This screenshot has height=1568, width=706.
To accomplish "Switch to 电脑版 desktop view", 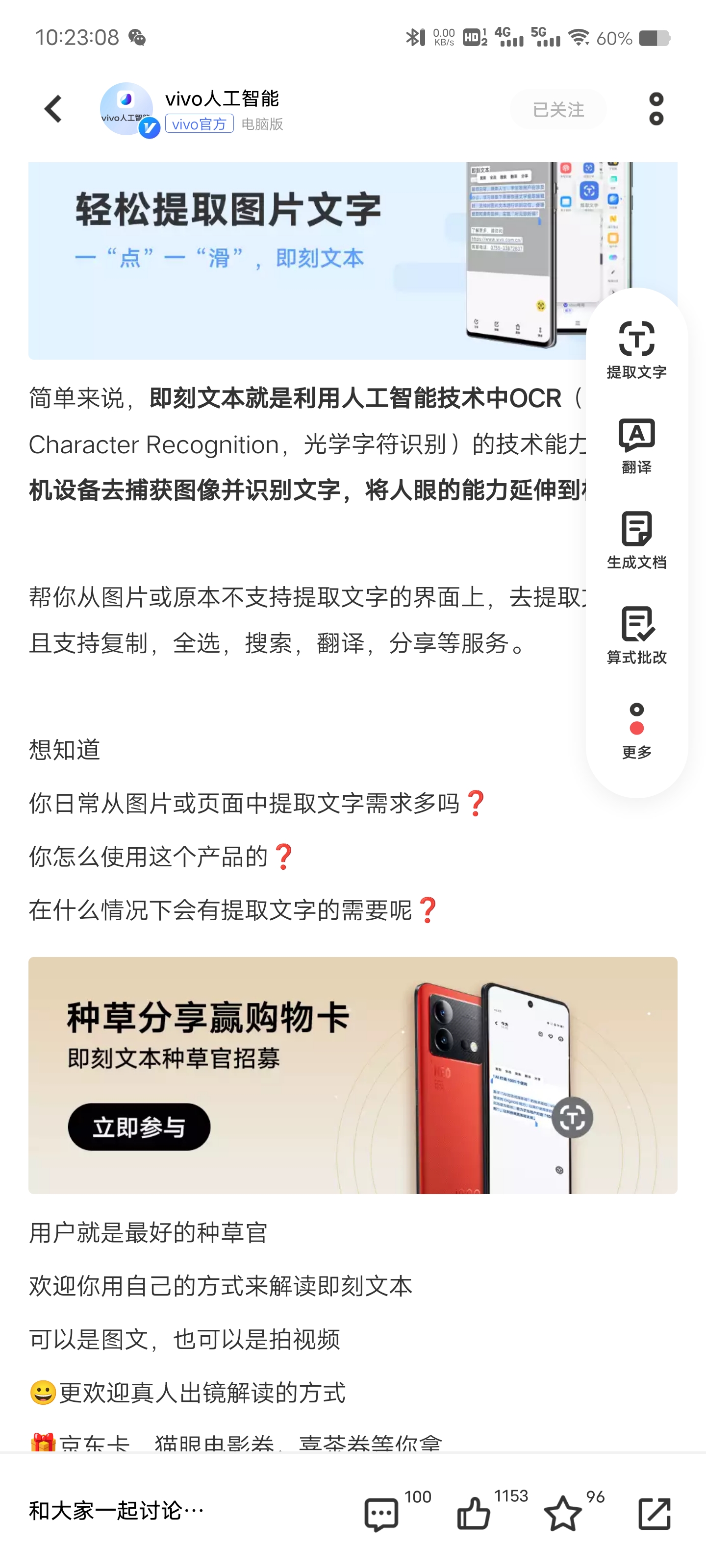I will pos(262,124).
